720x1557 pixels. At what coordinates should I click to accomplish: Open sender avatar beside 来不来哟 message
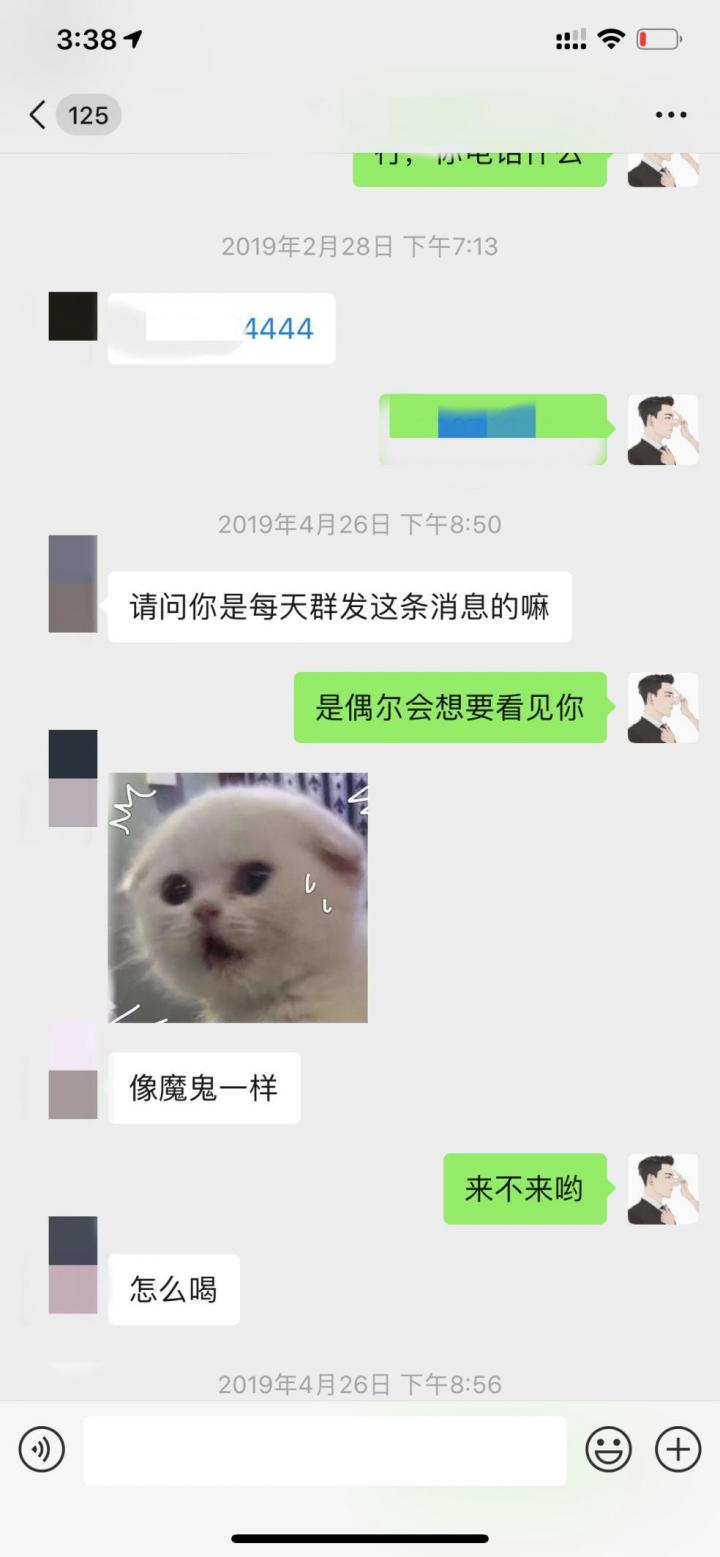662,1189
